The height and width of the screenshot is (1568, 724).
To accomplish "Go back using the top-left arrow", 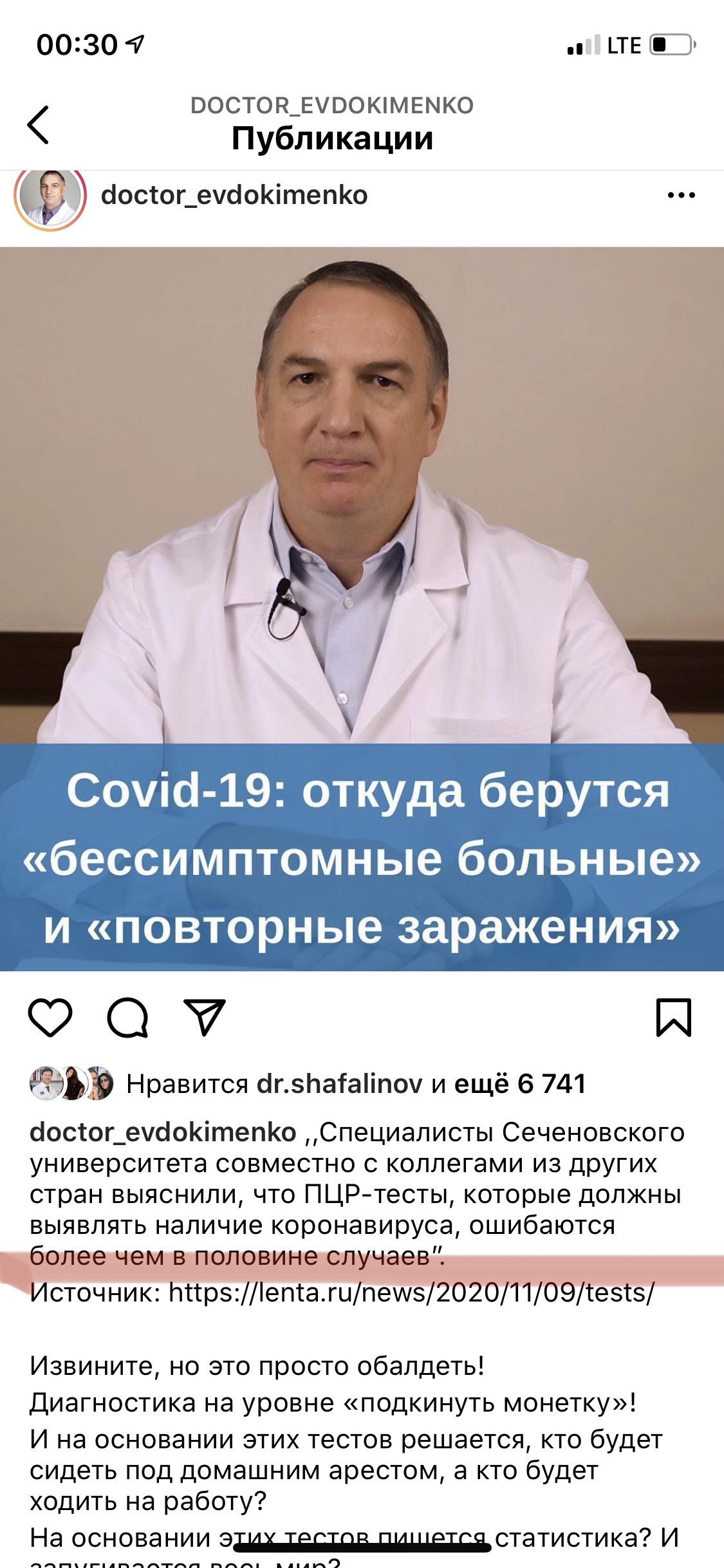I will (39, 125).
